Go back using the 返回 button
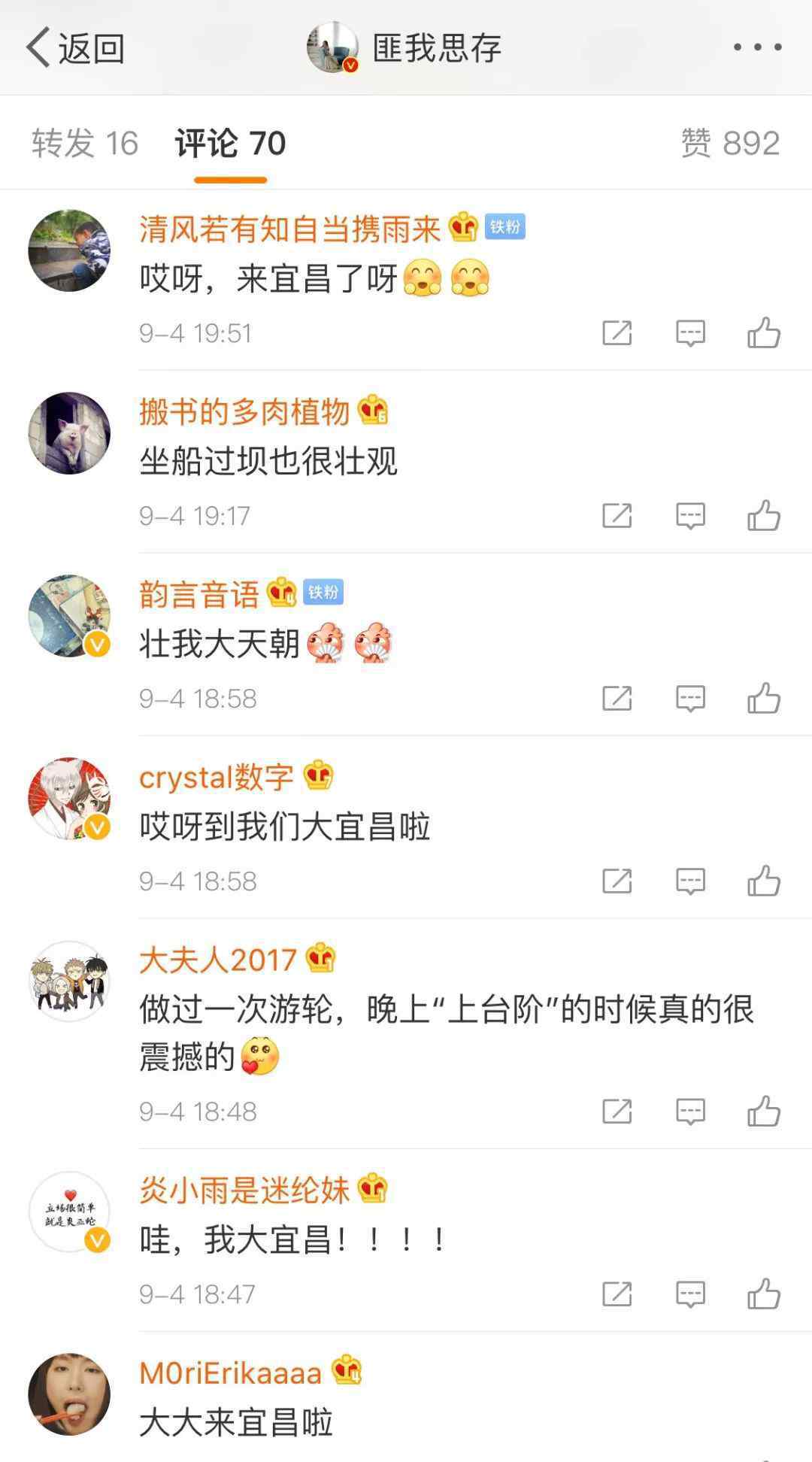Screen dimensions: 812x1462 tap(75, 48)
